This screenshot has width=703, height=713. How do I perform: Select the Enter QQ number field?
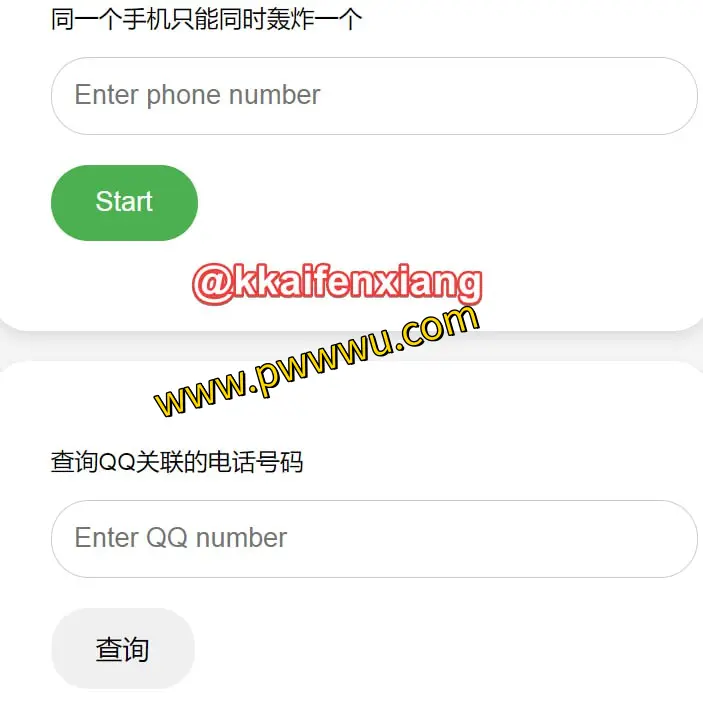point(373,539)
